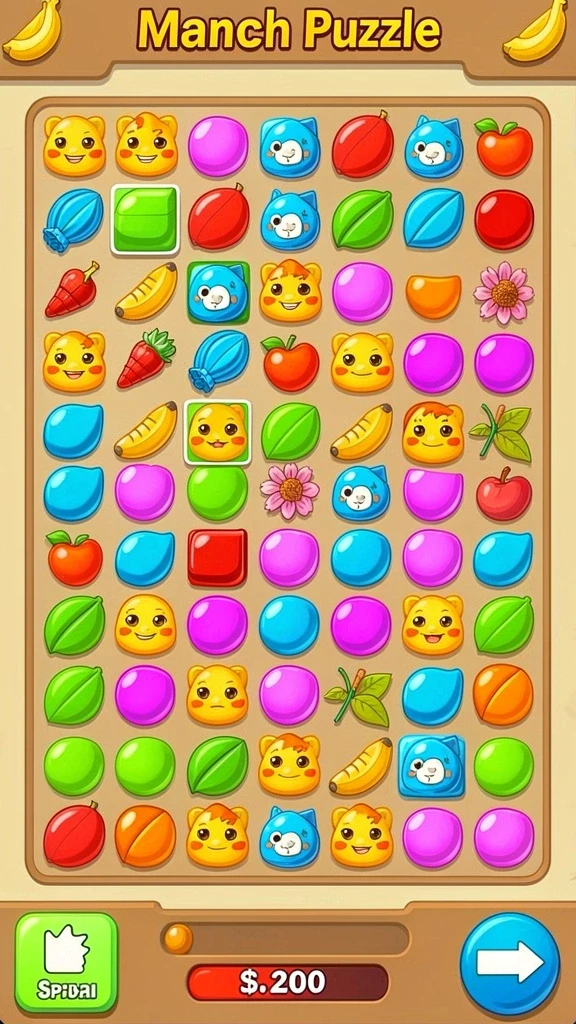This screenshot has width=576, height=1024.
Task: Tap the highlighted yellow bear on green tile
Action: point(217,432)
